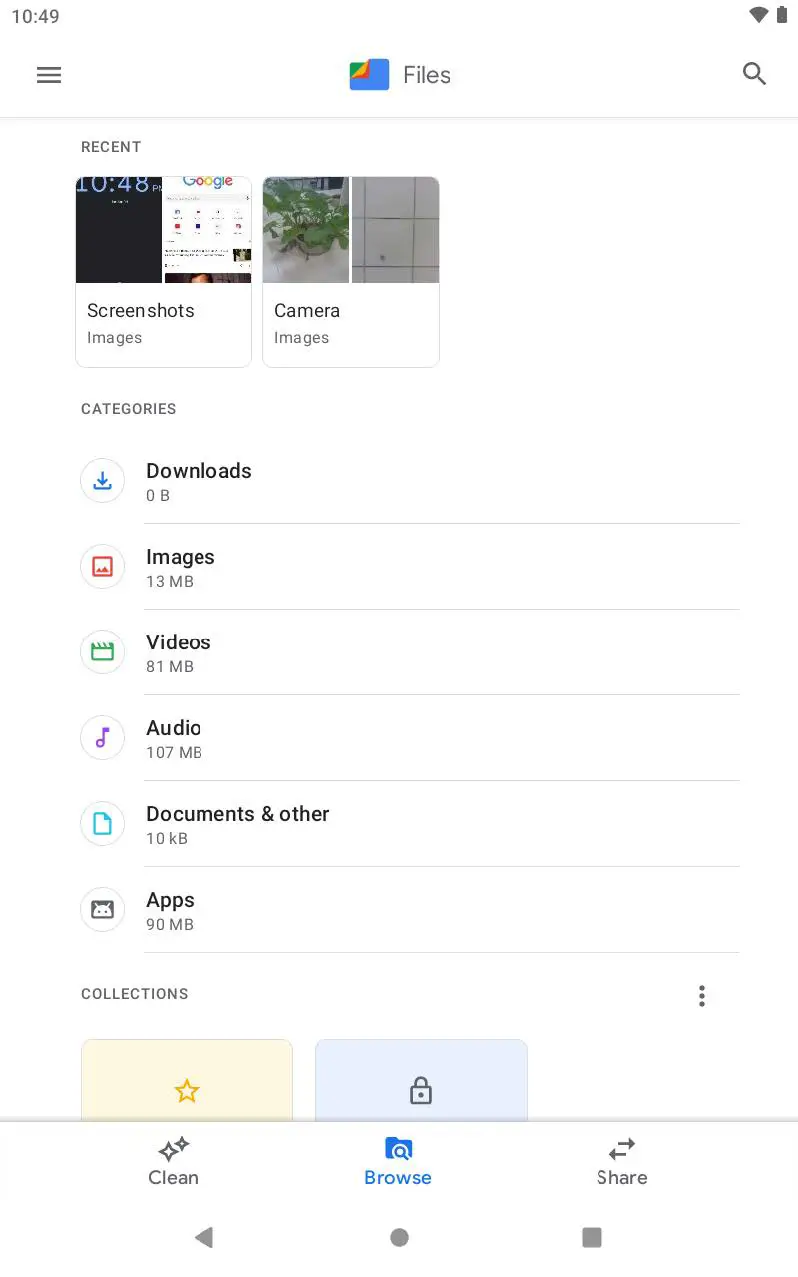Switch to the Share tab
This screenshot has width=798, height=1277.
622,1162
